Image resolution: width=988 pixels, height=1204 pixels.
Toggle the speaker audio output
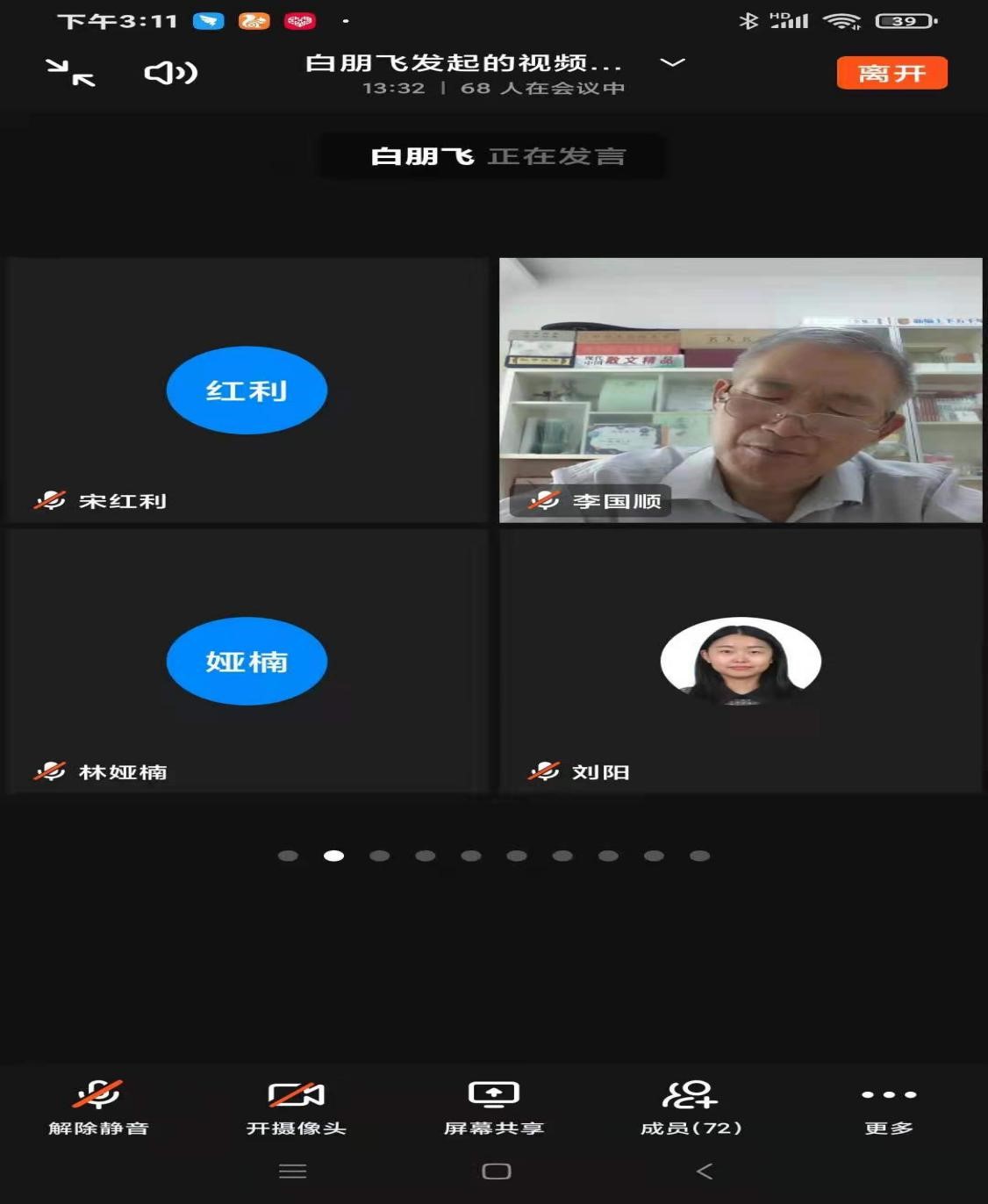[170, 73]
